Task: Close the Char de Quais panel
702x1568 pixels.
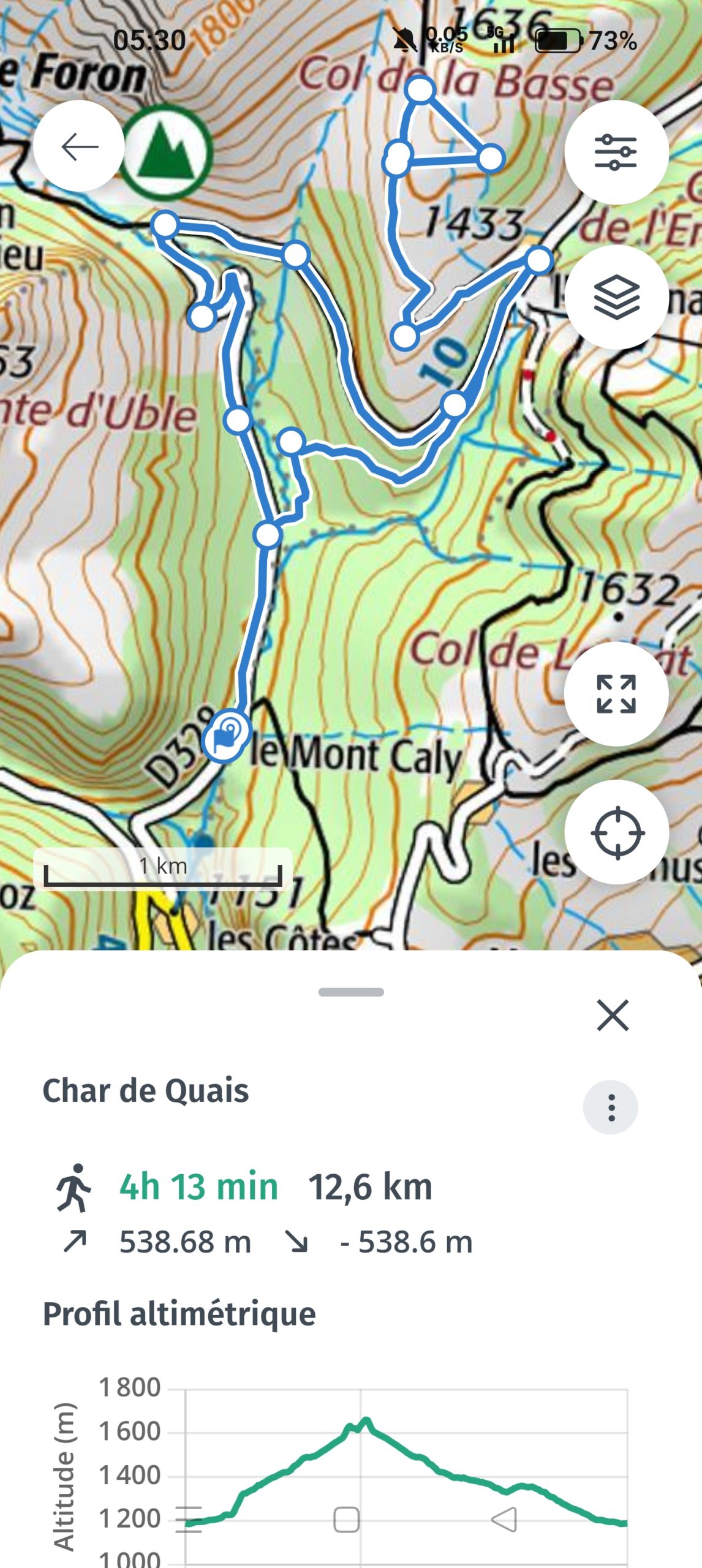Action: click(613, 1015)
